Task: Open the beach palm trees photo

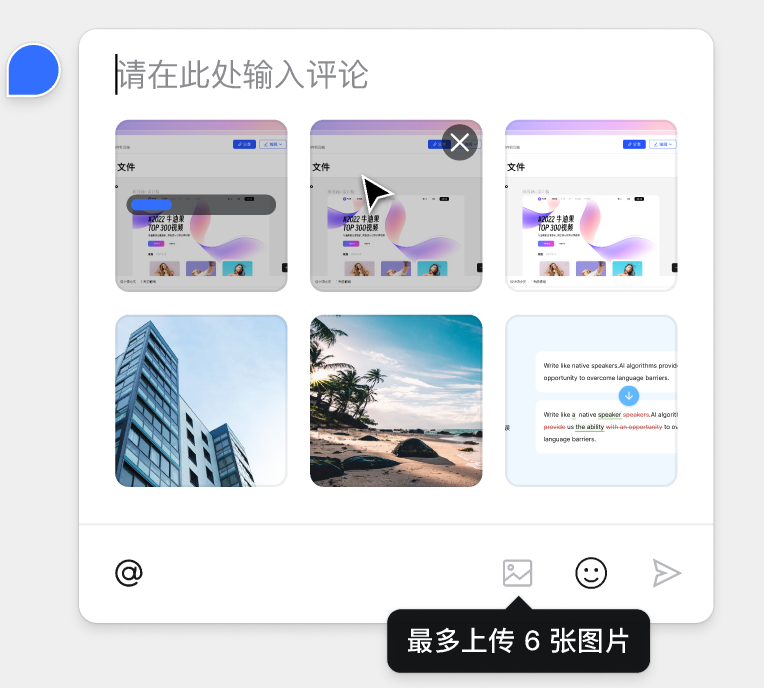Action: pyautogui.click(x=396, y=401)
